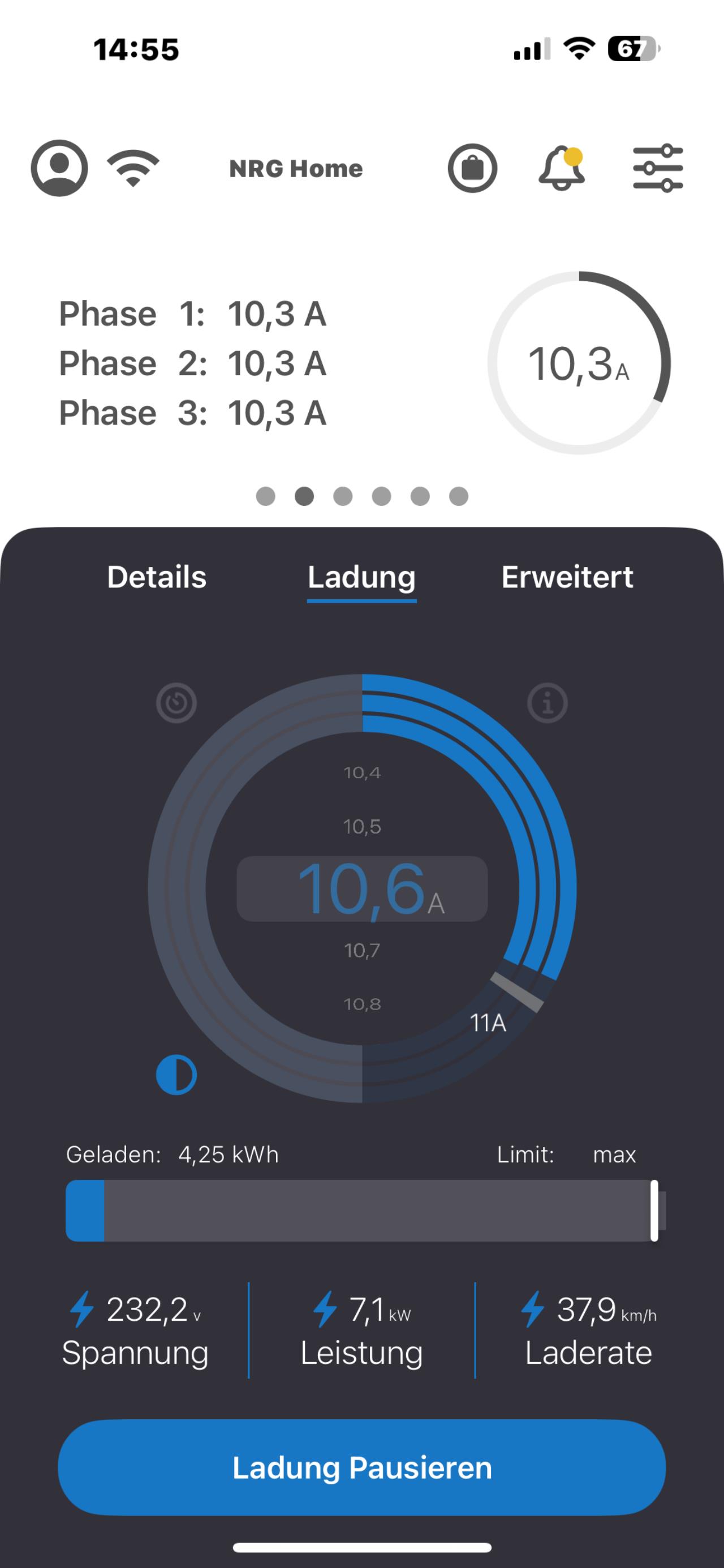Tap the Wi-Fi connection icon
724x1568 pixels.
coord(133,168)
